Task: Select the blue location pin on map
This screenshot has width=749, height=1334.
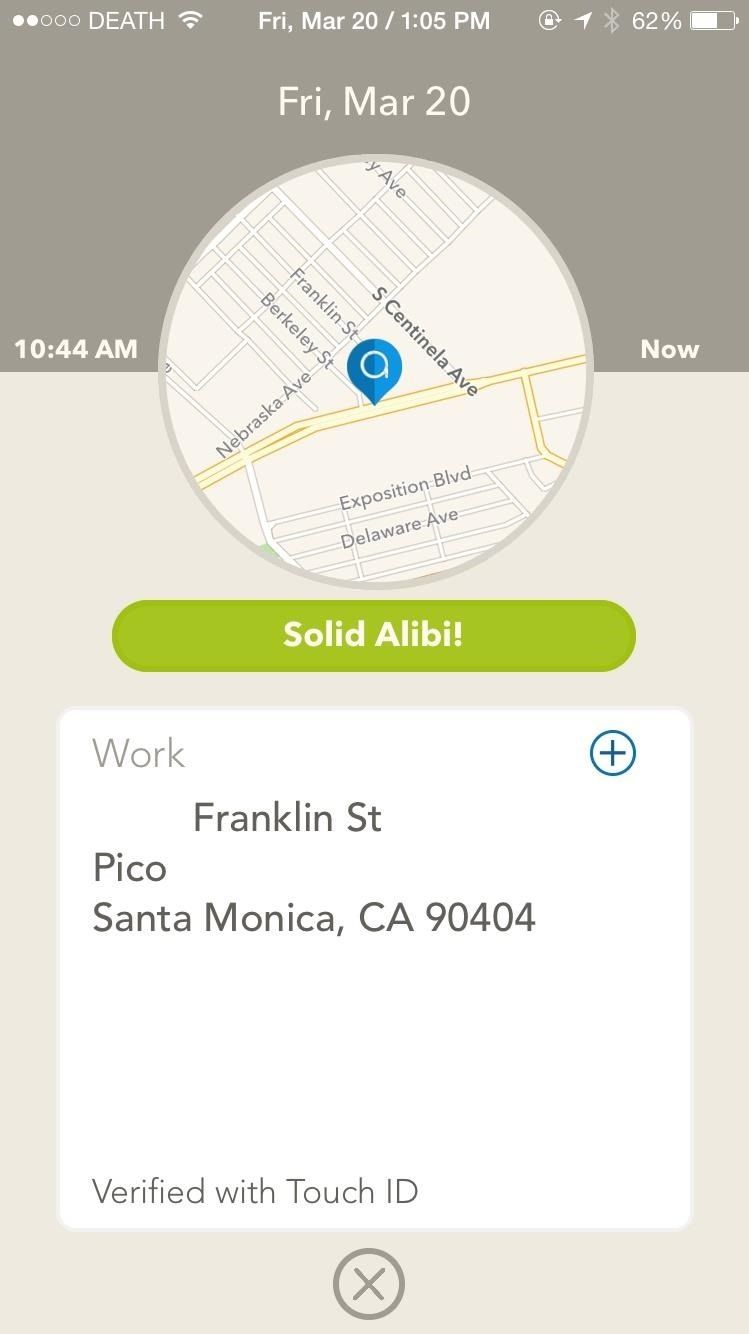Action: point(374,370)
